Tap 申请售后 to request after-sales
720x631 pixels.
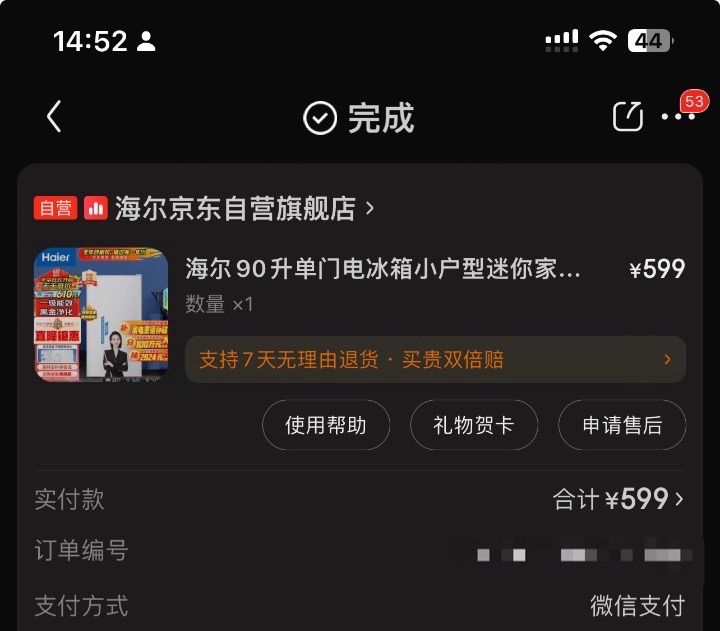coord(622,425)
